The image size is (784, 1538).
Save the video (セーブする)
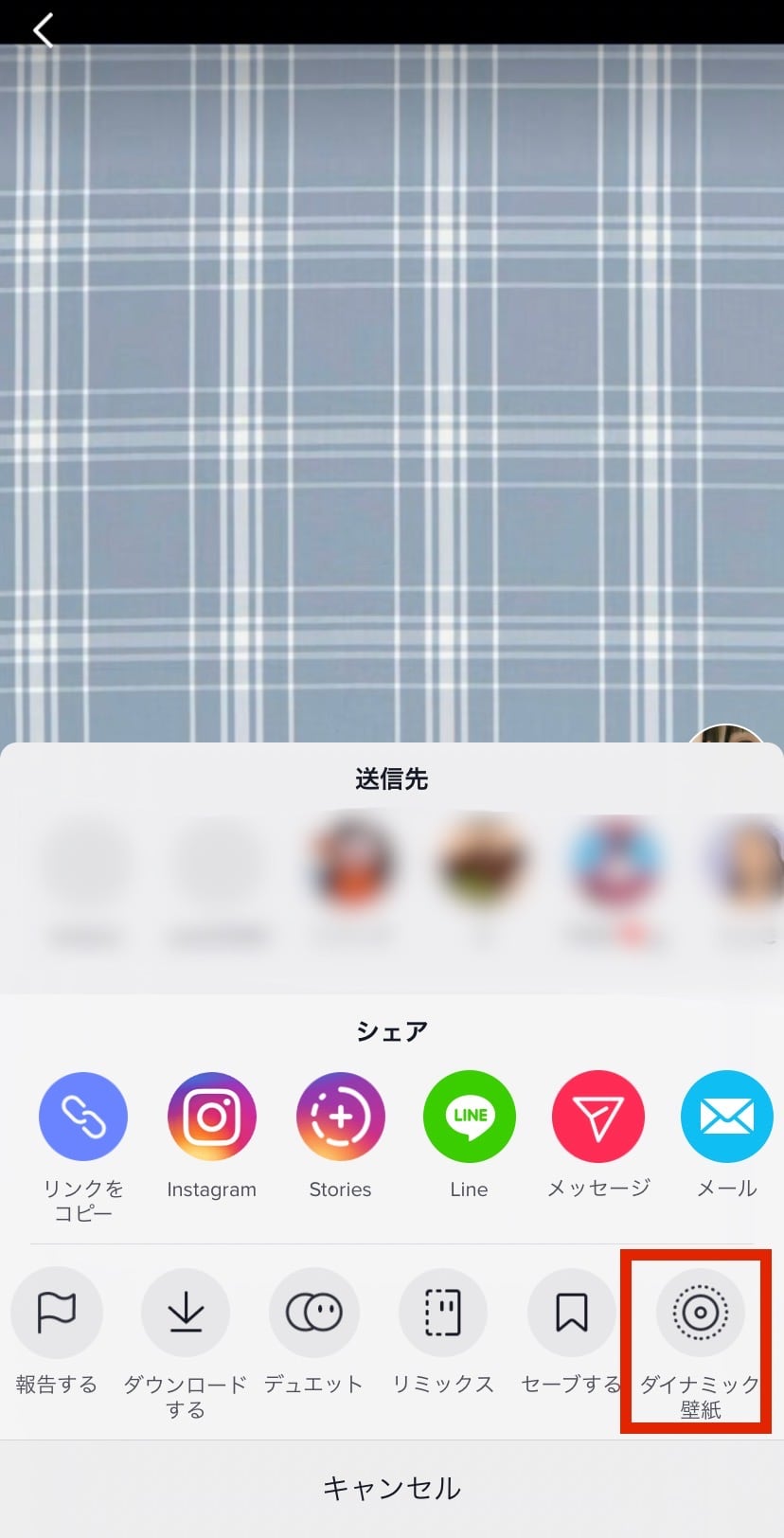point(572,1313)
